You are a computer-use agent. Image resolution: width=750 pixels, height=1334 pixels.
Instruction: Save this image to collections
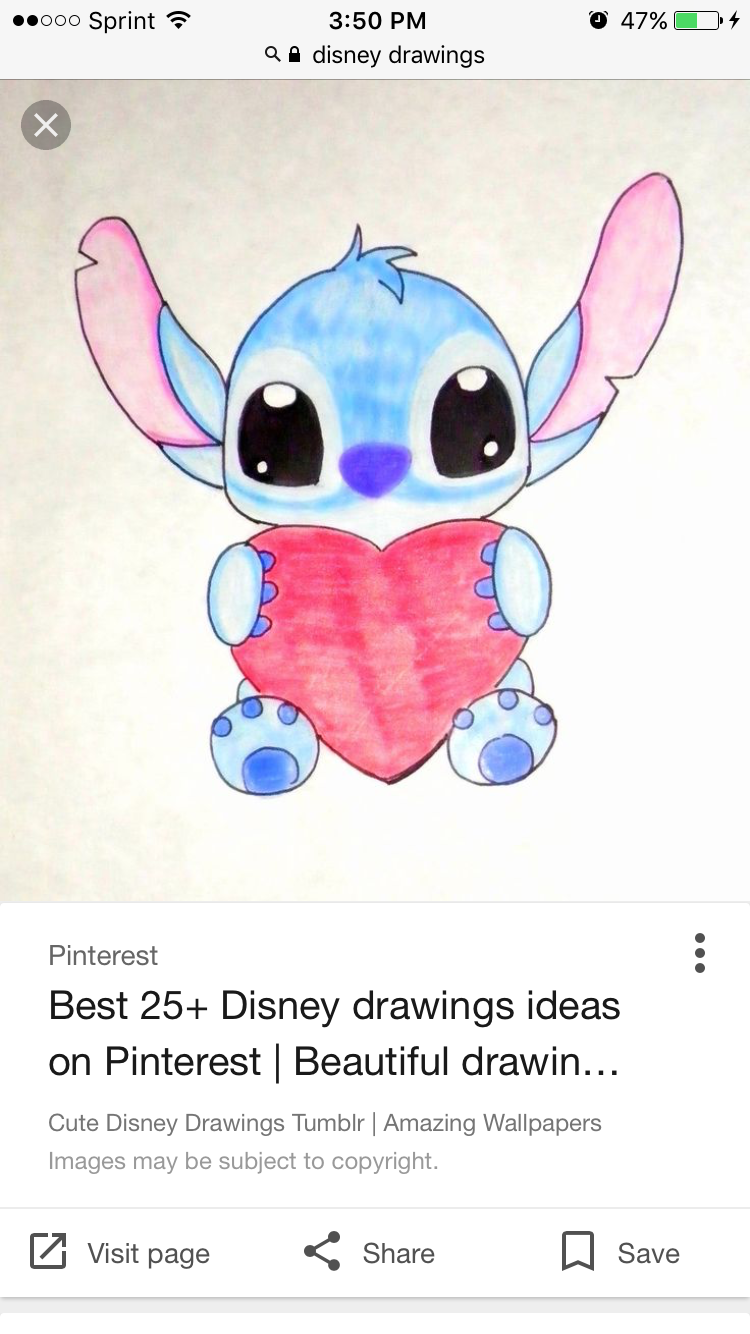(620, 1253)
